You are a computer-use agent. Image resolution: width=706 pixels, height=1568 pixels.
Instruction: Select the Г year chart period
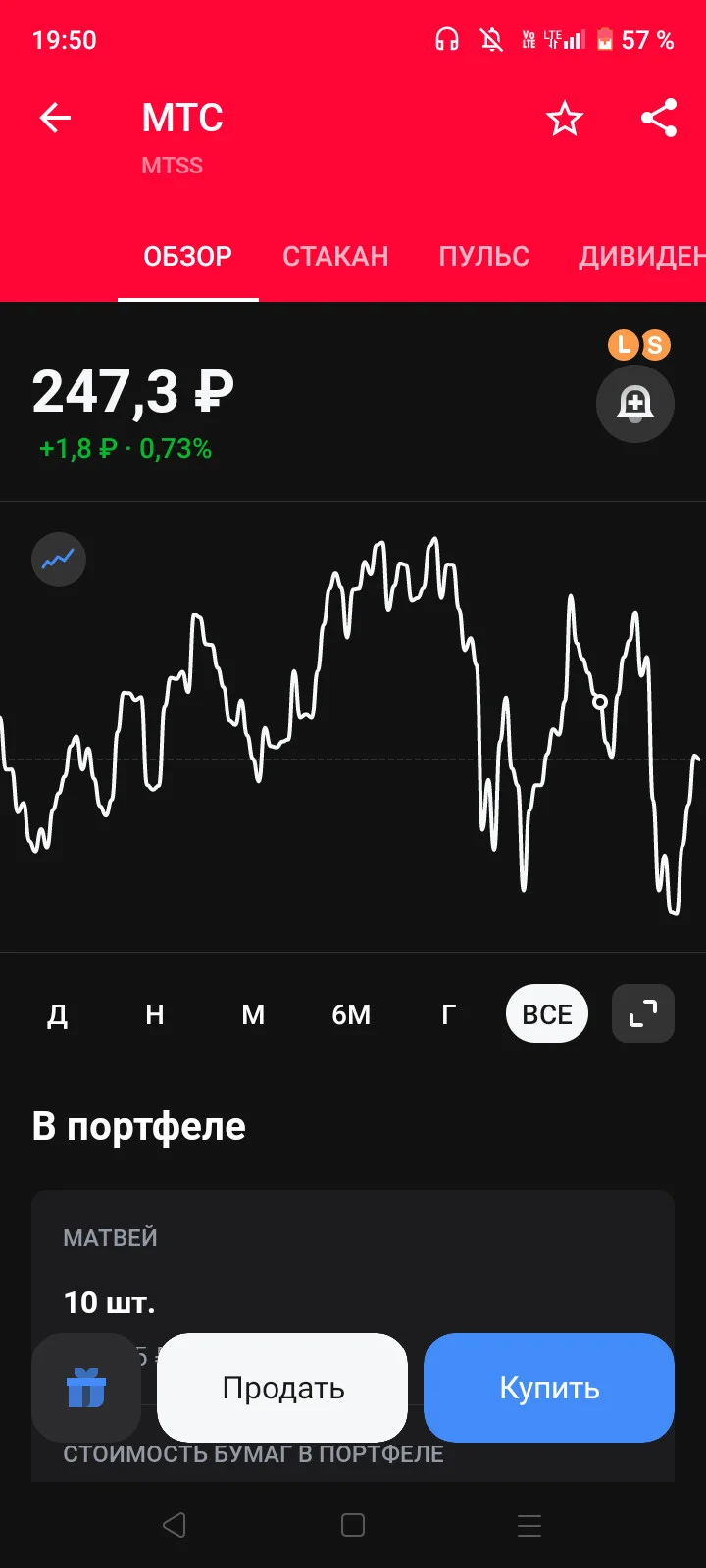click(449, 1014)
